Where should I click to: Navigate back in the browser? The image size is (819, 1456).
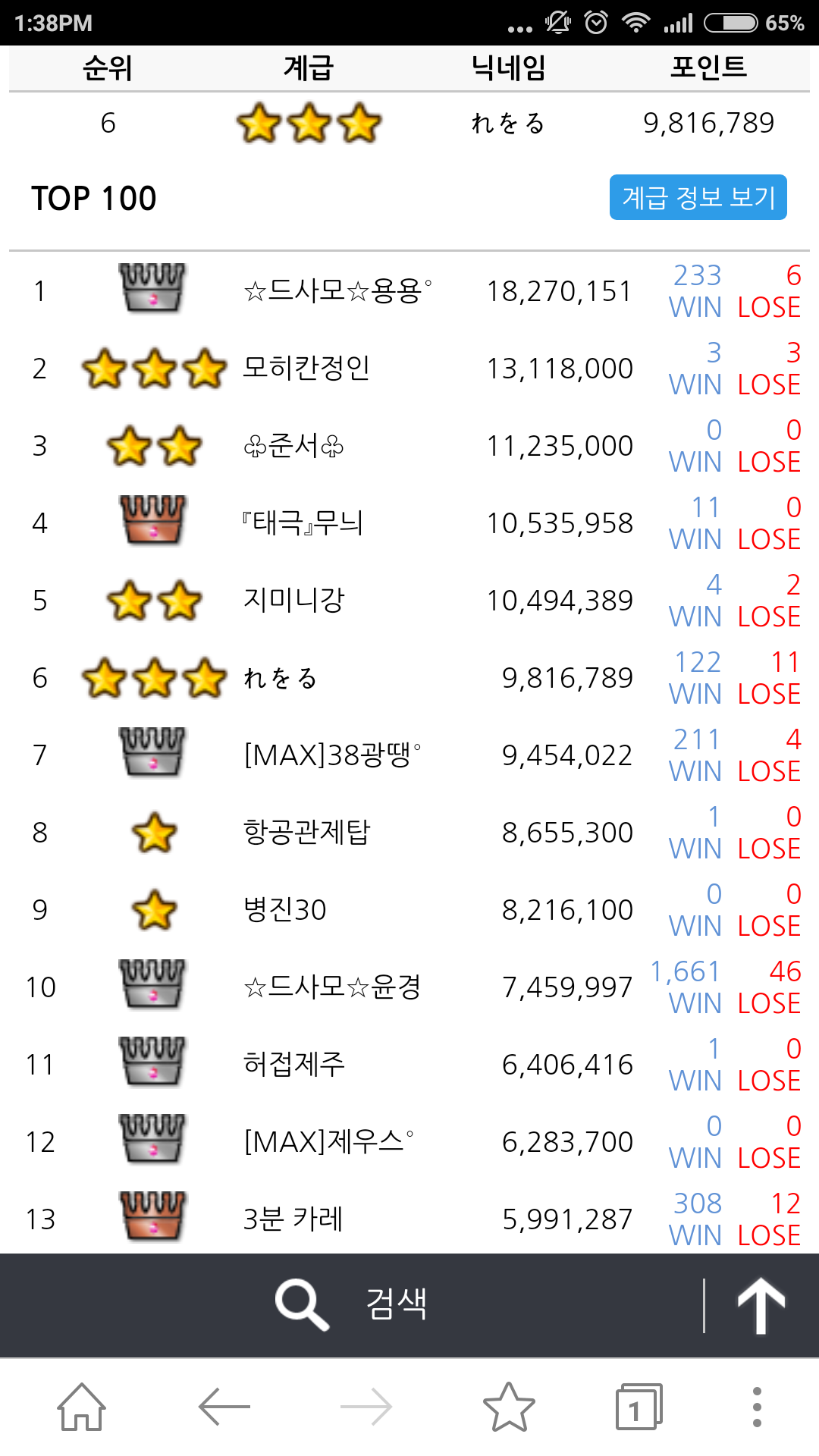pyautogui.click(x=224, y=1407)
